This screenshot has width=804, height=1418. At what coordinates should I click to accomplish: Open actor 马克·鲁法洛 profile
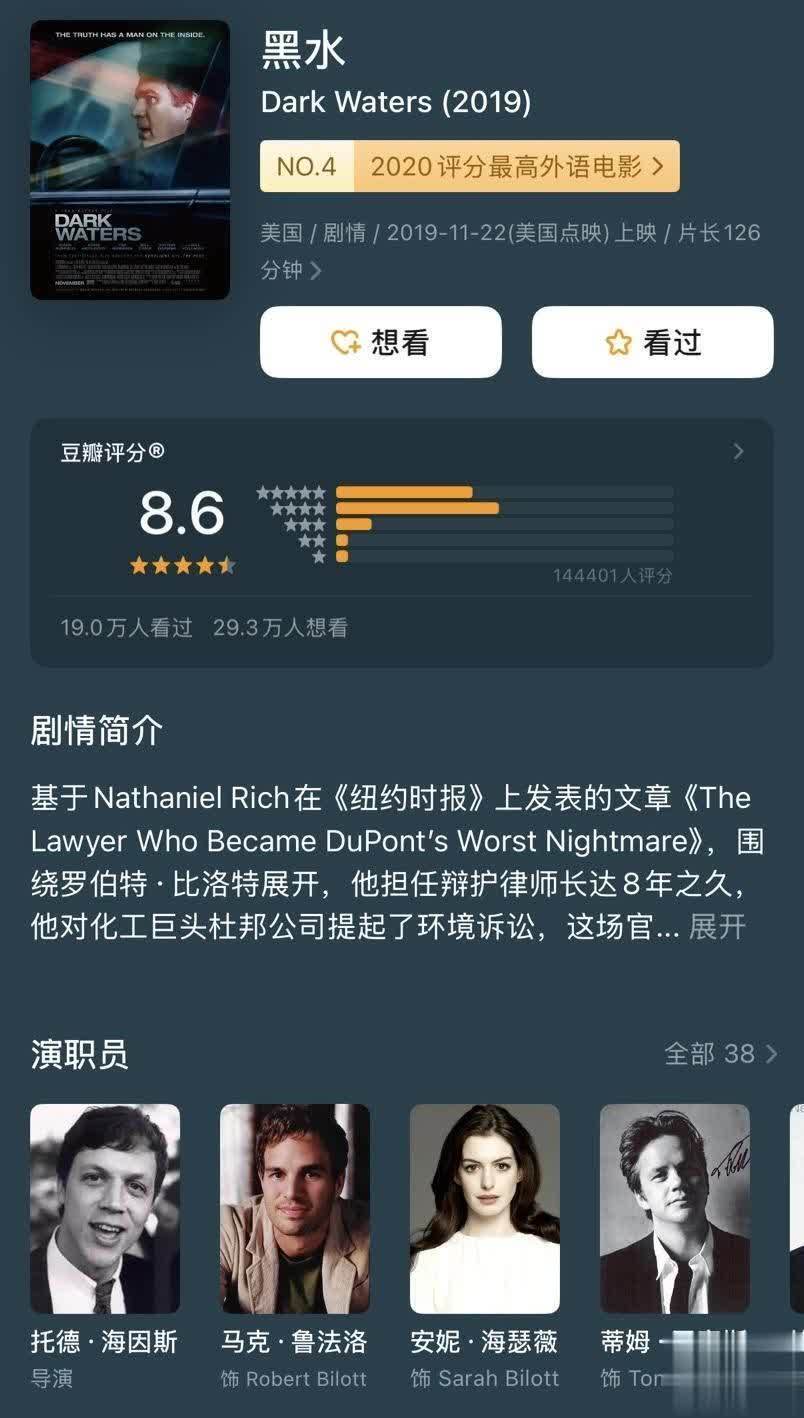click(x=295, y=1208)
